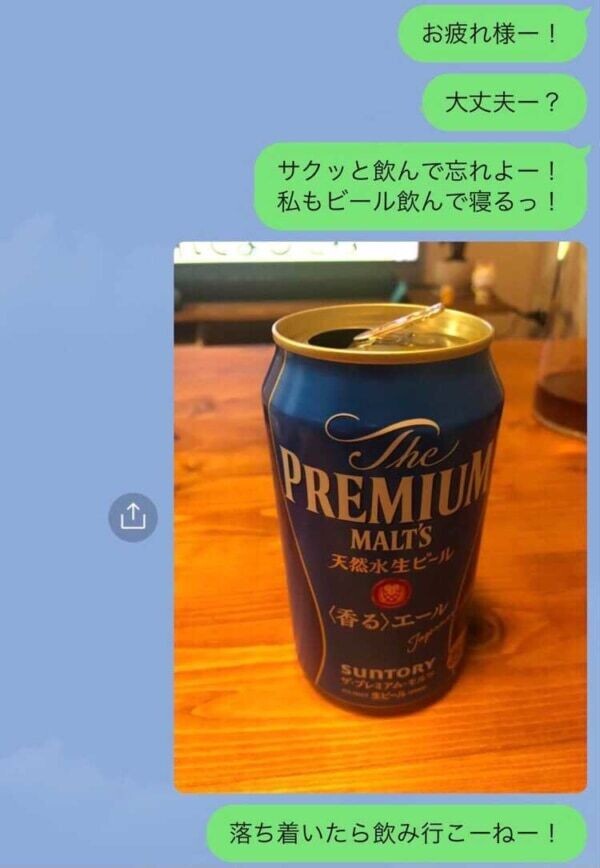
Task: Tap the share icon beside the photo
Action: (133, 517)
